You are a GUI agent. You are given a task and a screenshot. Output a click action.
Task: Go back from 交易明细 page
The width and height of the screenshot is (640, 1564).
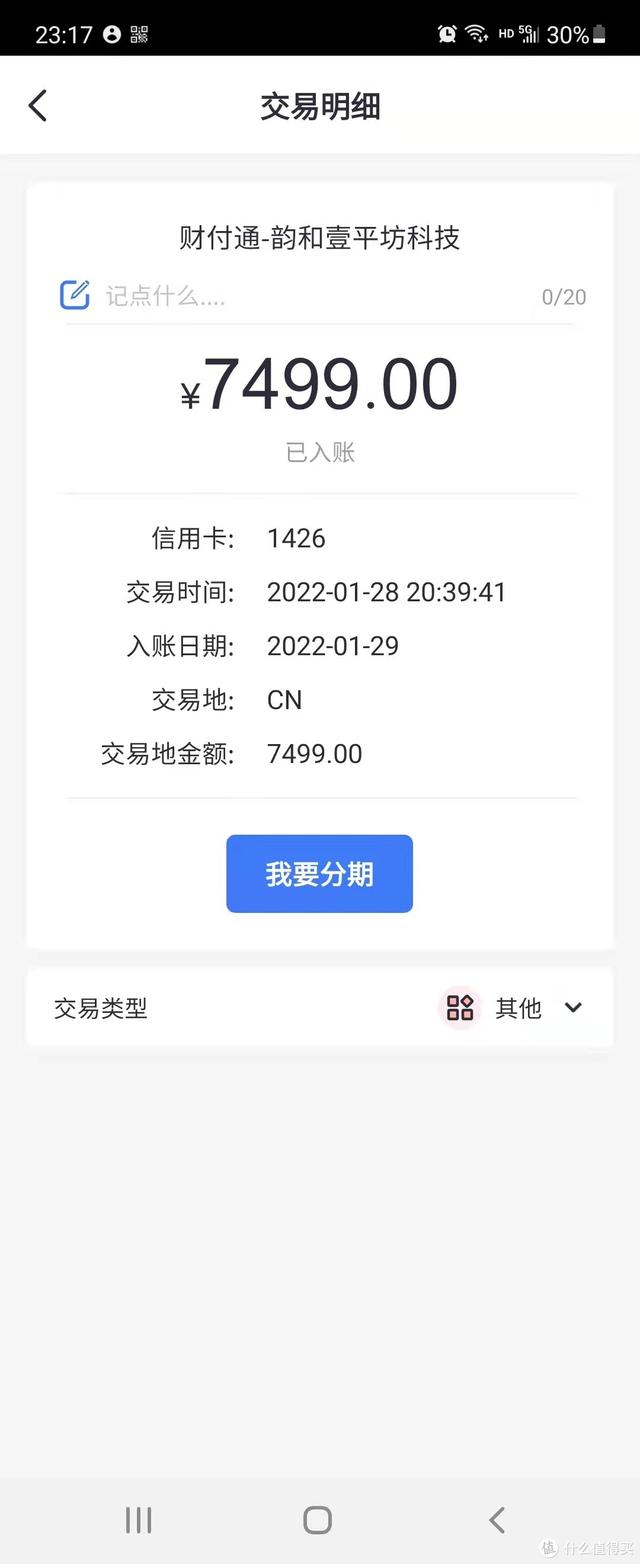38,106
